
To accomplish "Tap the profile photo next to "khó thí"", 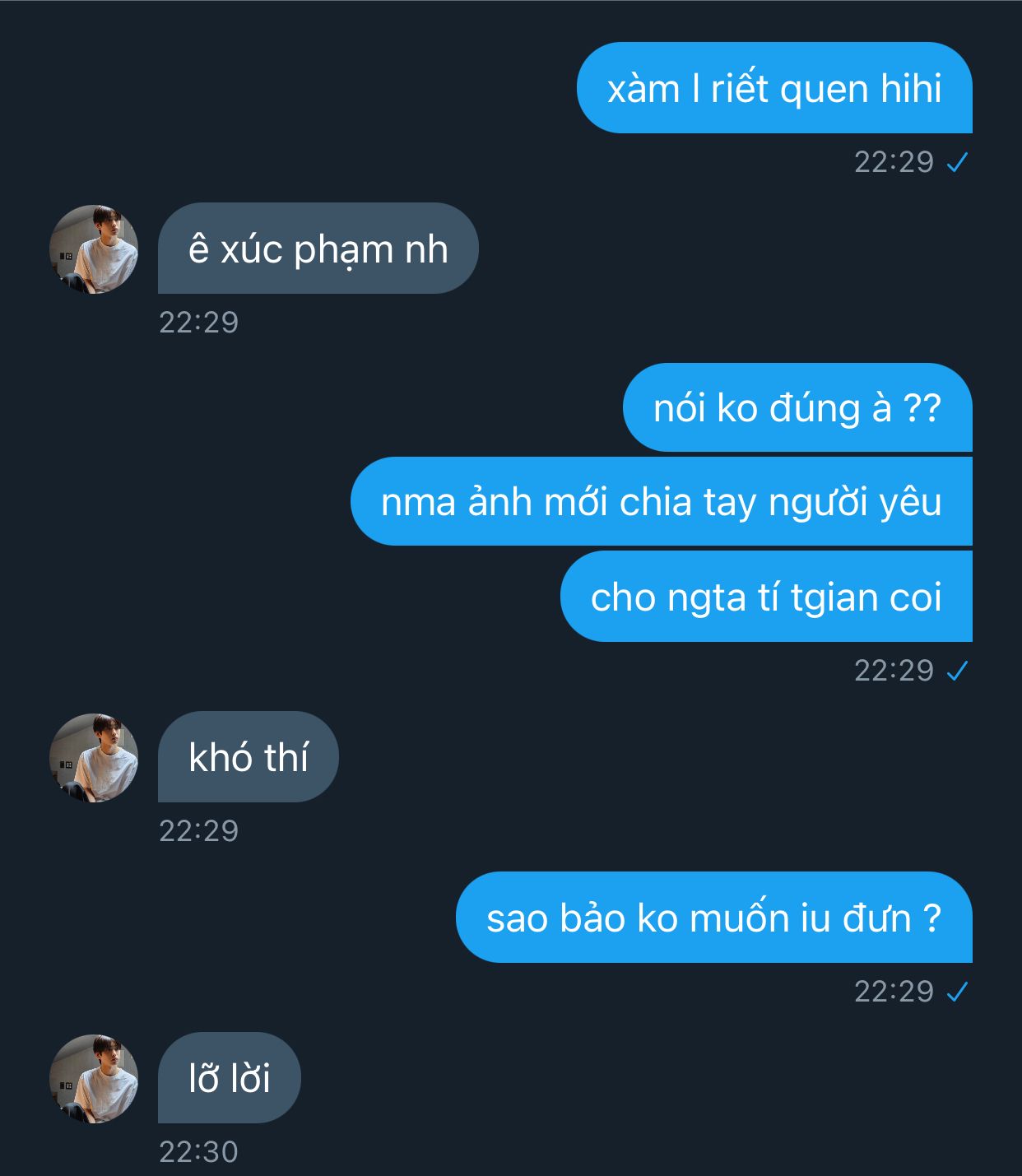I will pyautogui.click(x=94, y=758).
